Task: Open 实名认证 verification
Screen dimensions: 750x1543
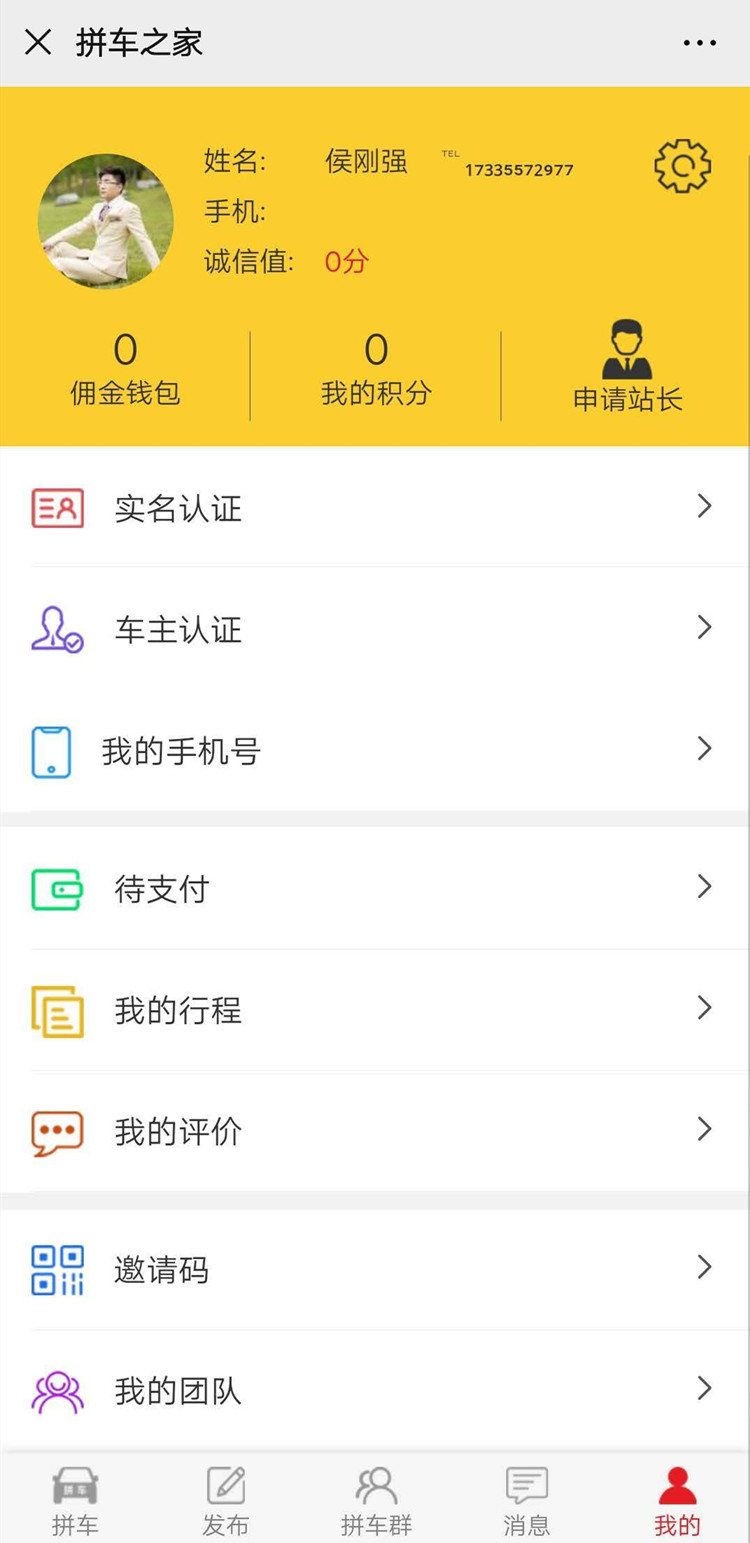Action: point(375,508)
